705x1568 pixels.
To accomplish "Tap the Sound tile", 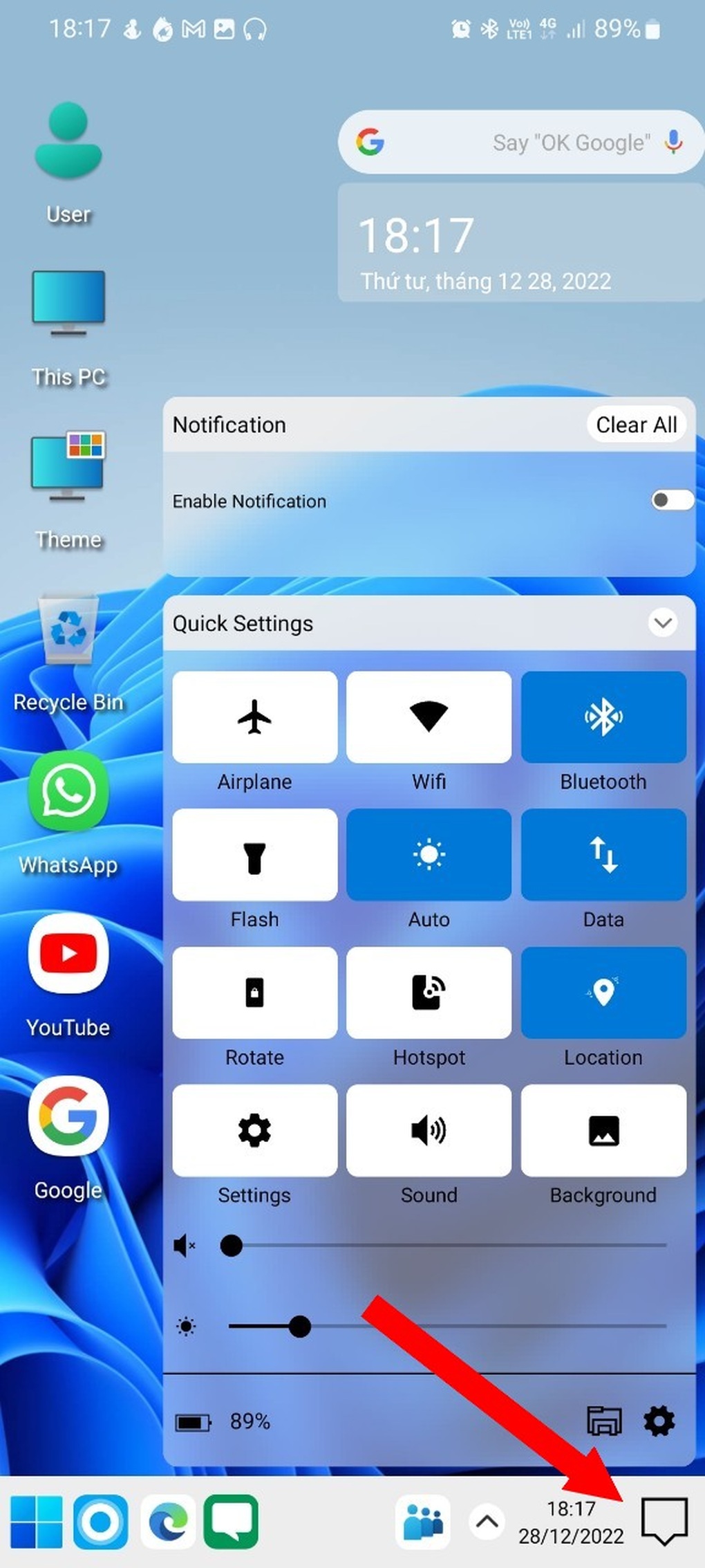I will [429, 1130].
